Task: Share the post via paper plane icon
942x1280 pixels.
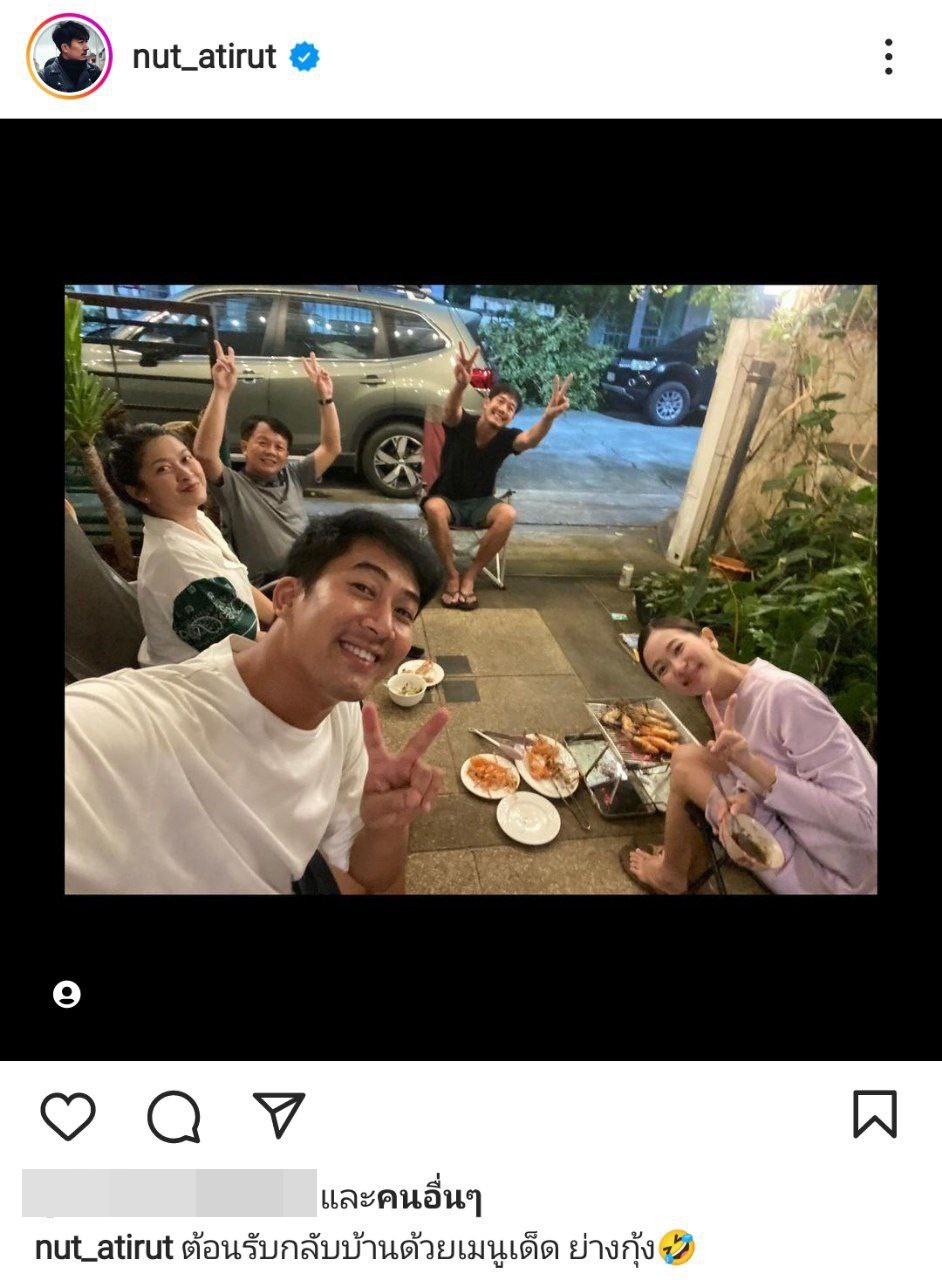Action: 279,1115
